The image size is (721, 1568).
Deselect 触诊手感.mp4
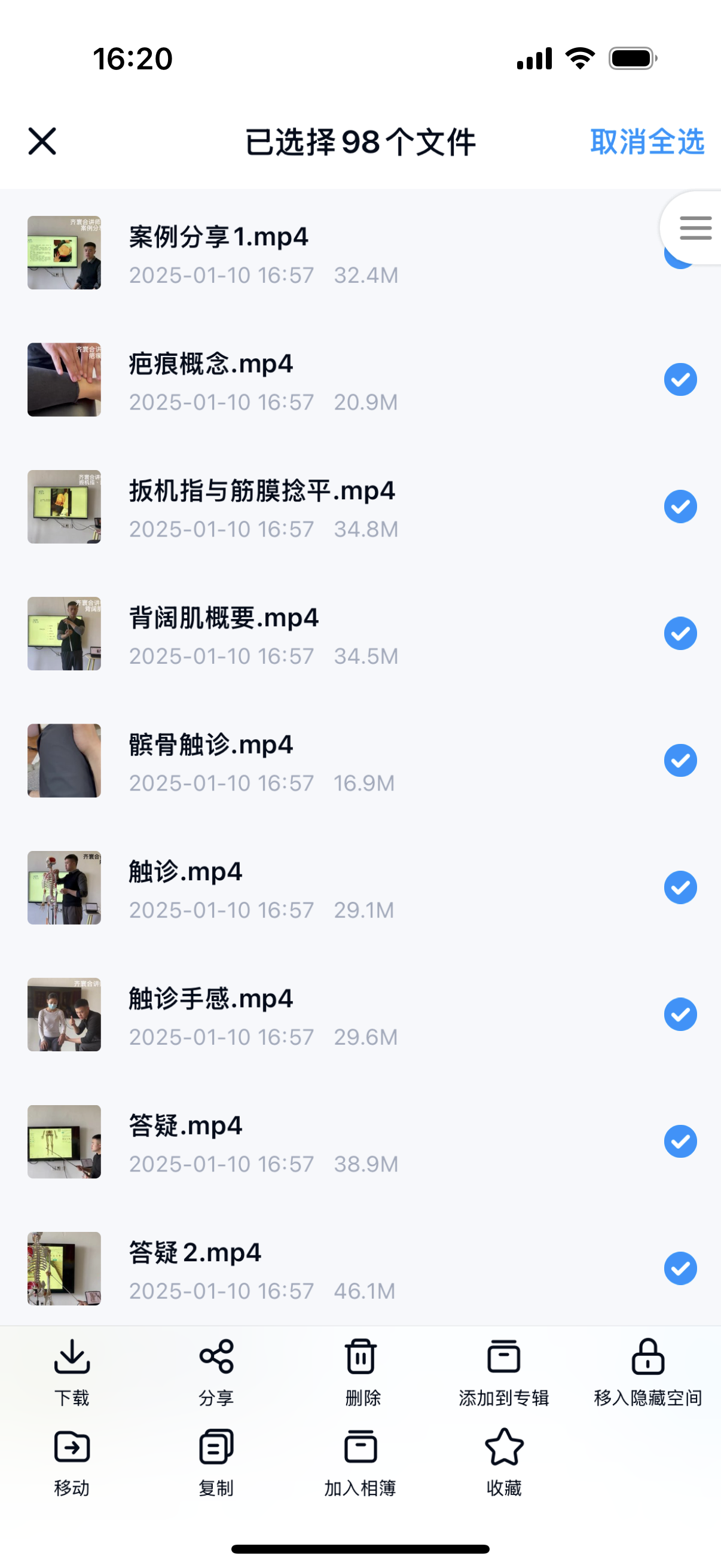click(x=680, y=1015)
